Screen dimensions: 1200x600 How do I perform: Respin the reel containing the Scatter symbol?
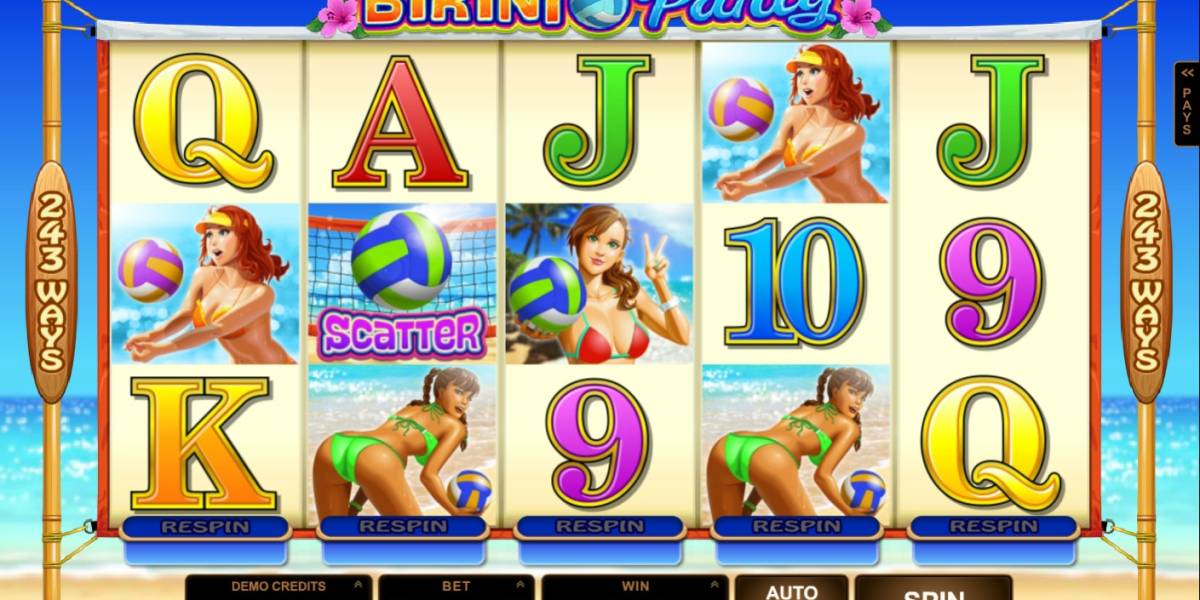[402, 526]
